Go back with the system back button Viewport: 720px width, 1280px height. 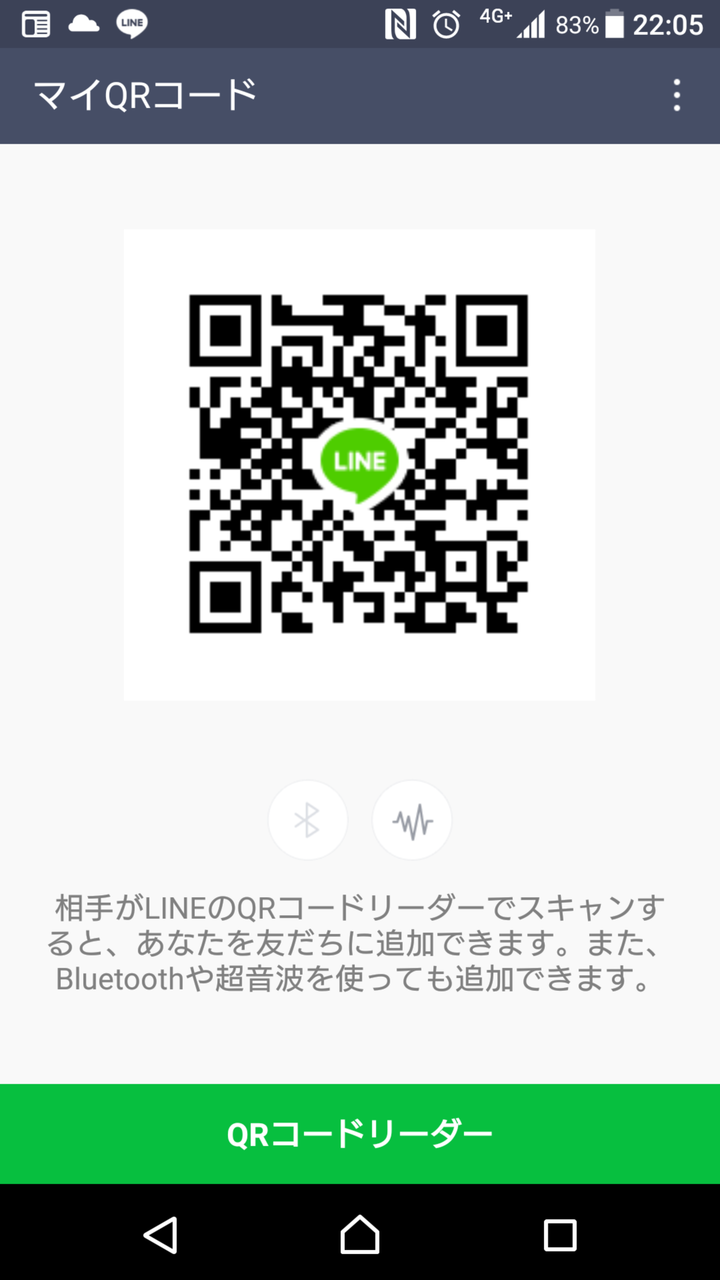tap(161, 1234)
